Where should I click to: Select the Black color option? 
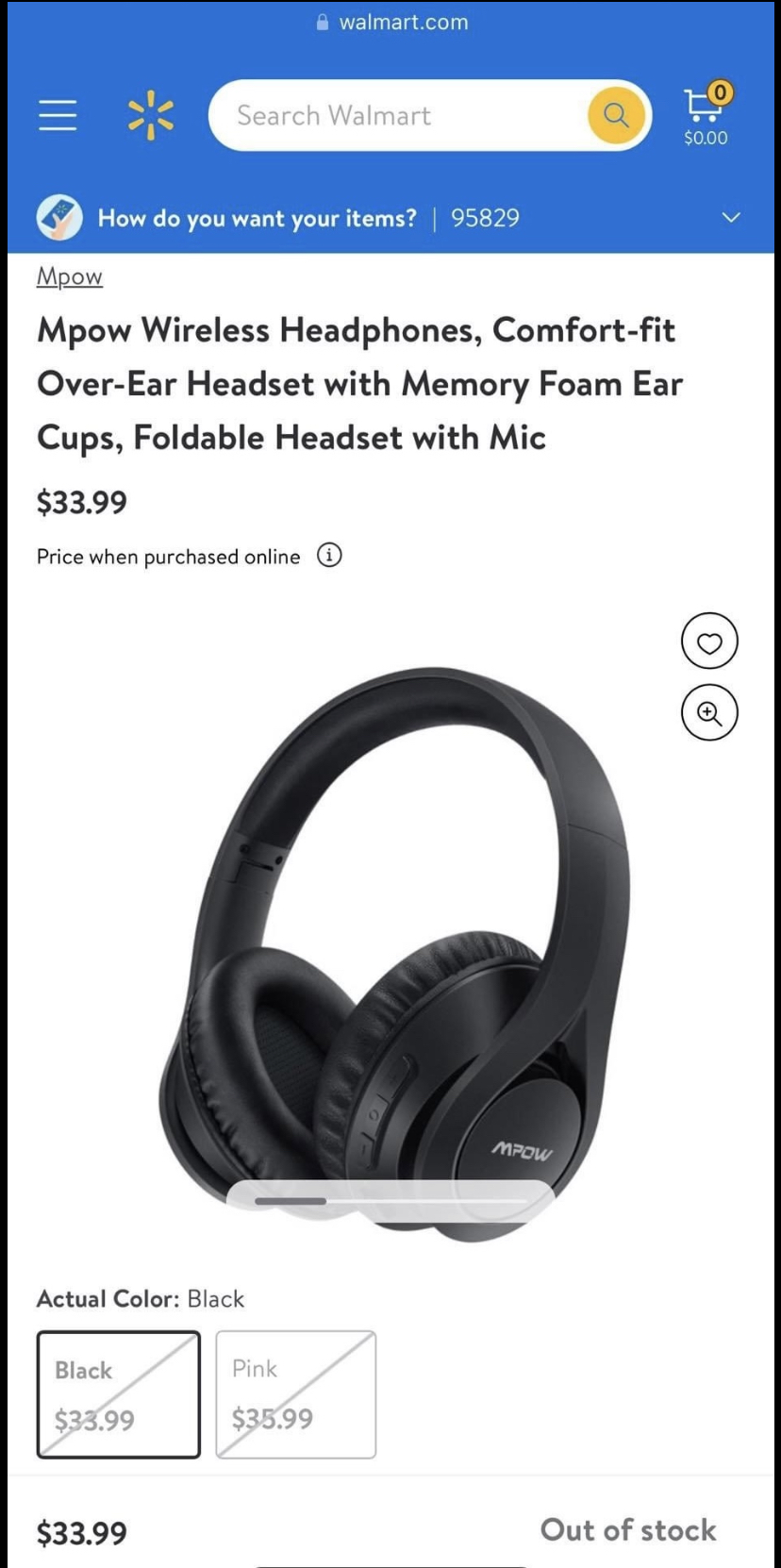[x=119, y=1393]
